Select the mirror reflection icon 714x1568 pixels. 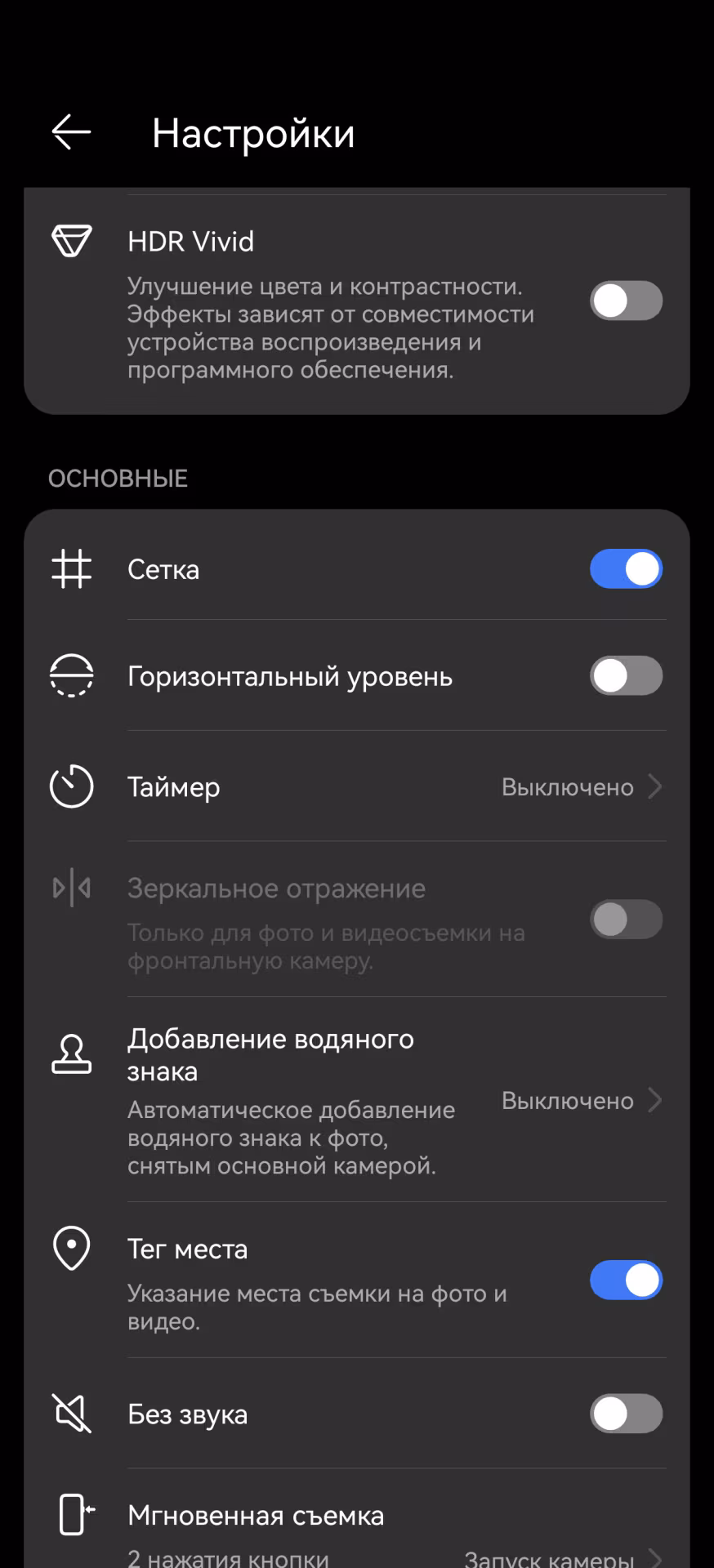(x=71, y=887)
